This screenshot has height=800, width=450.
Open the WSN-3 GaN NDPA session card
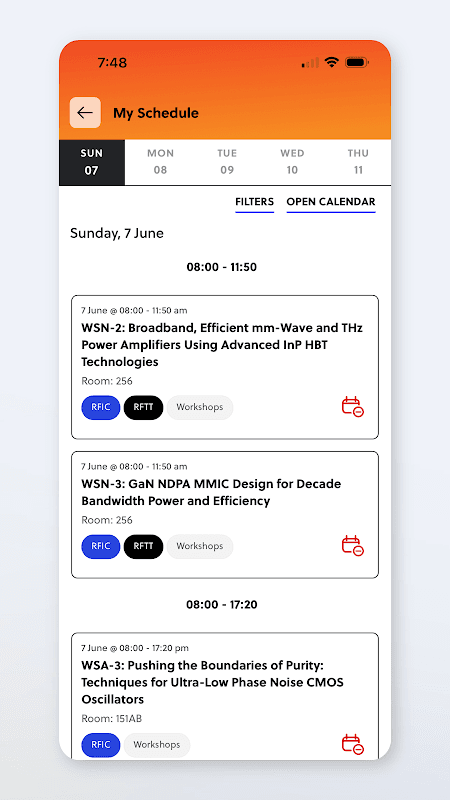(225, 514)
